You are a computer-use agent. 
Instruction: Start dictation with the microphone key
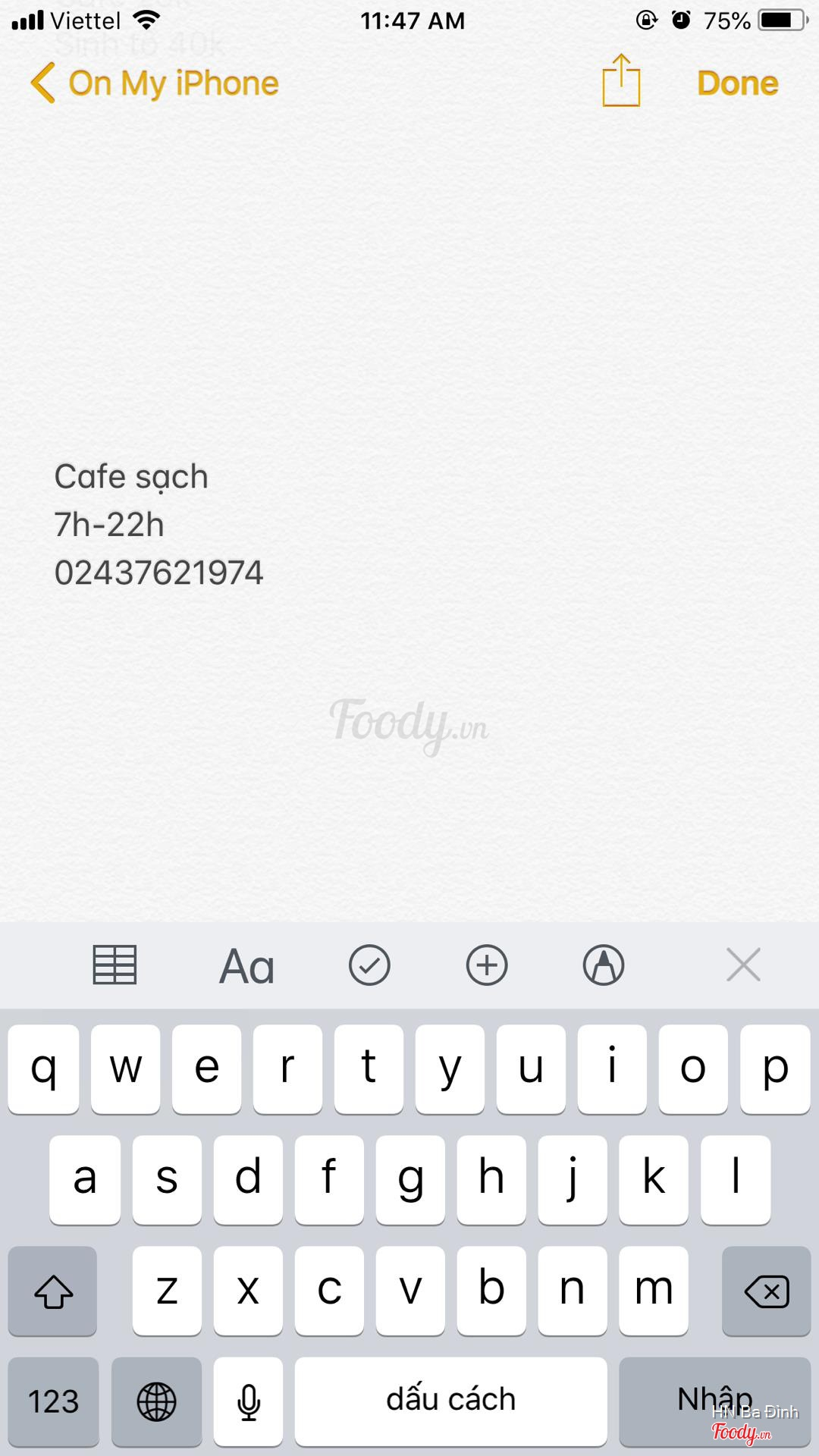pyautogui.click(x=248, y=1401)
